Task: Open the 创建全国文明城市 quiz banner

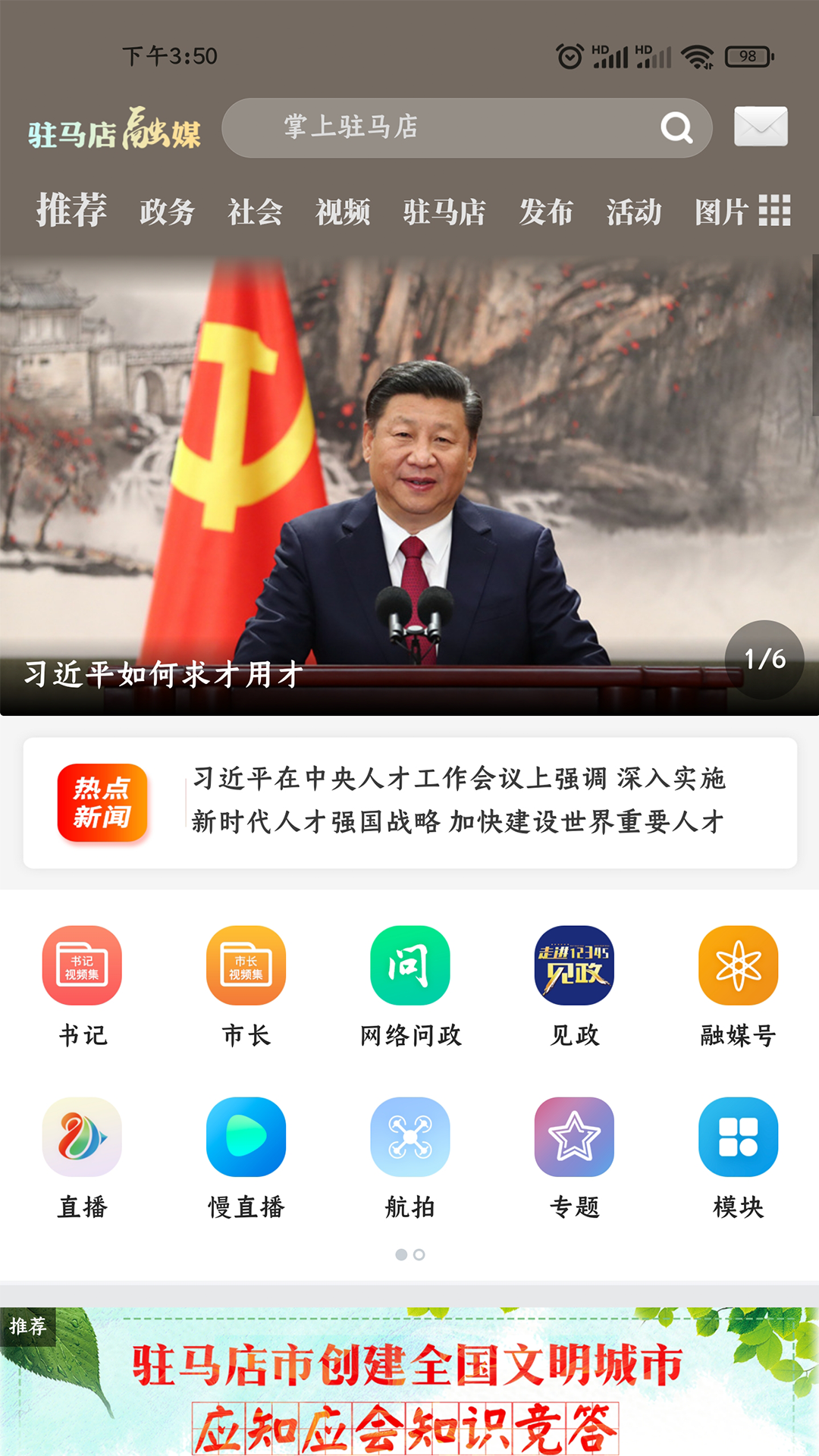Action: pyautogui.click(x=409, y=1381)
